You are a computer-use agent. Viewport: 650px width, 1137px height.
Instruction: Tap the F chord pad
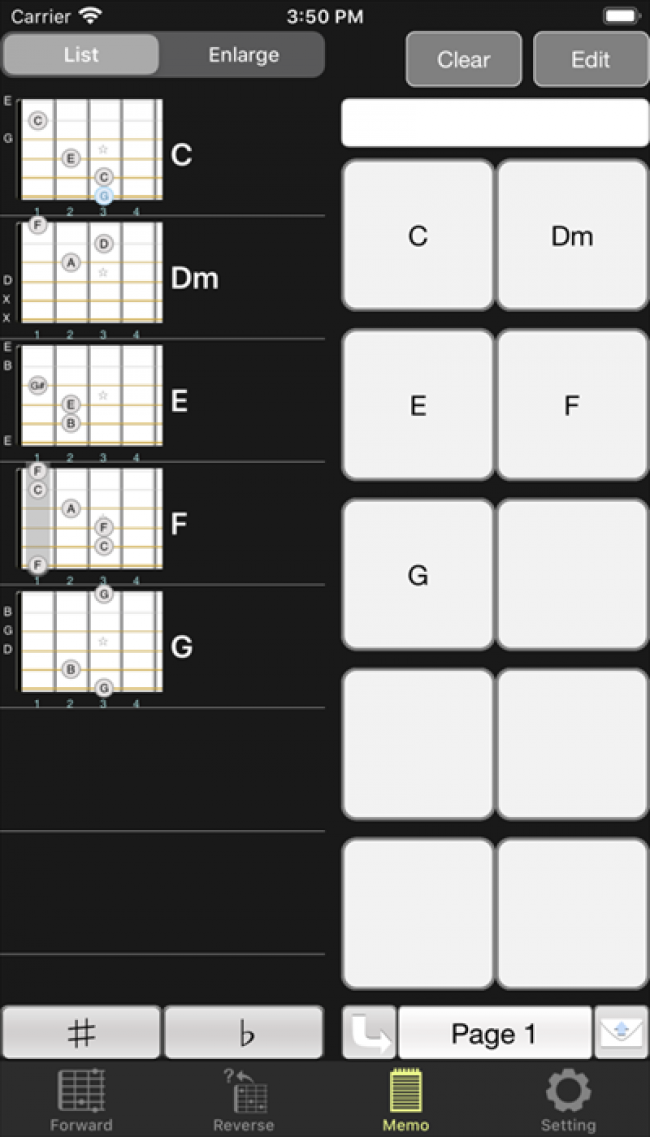point(572,405)
